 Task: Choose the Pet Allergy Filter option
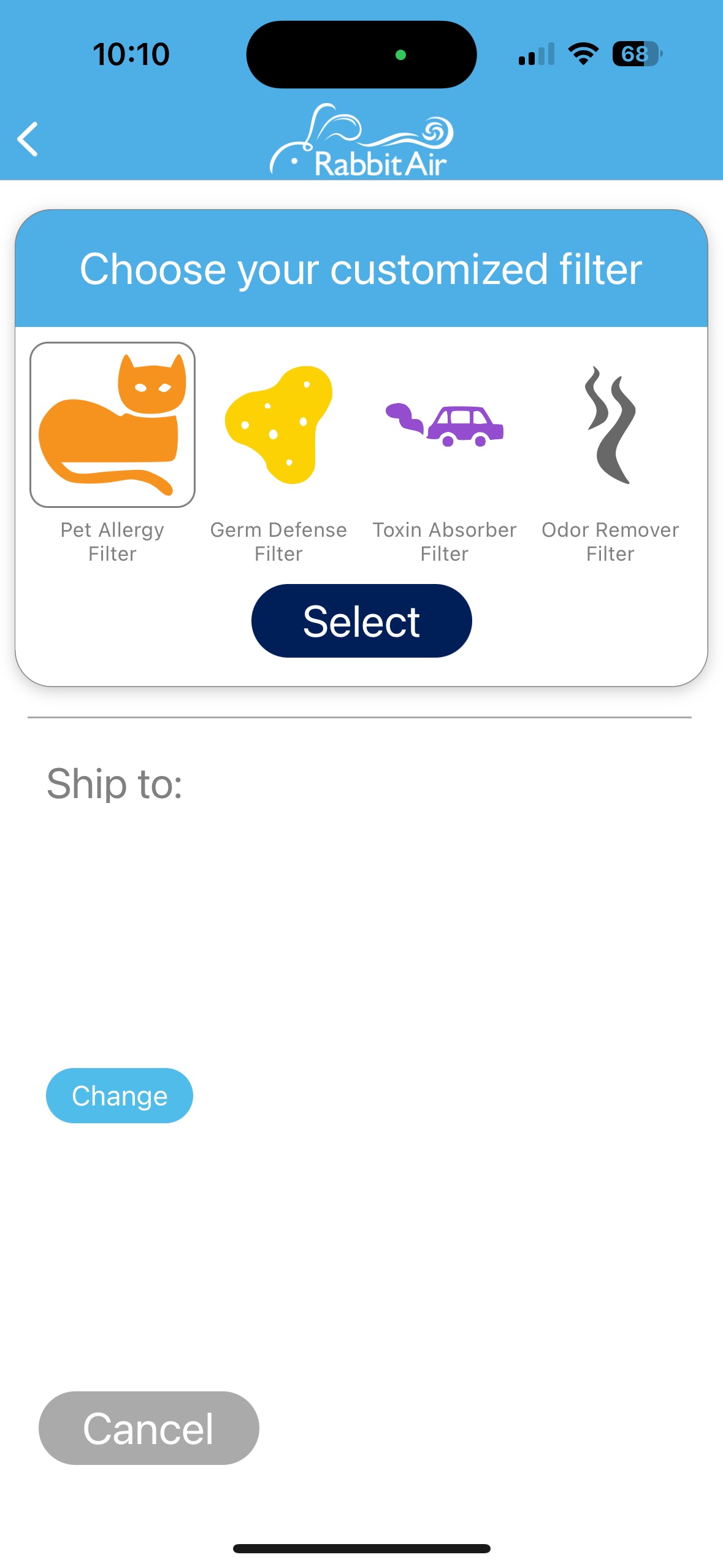pyautogui.click(x=112, y=425)
